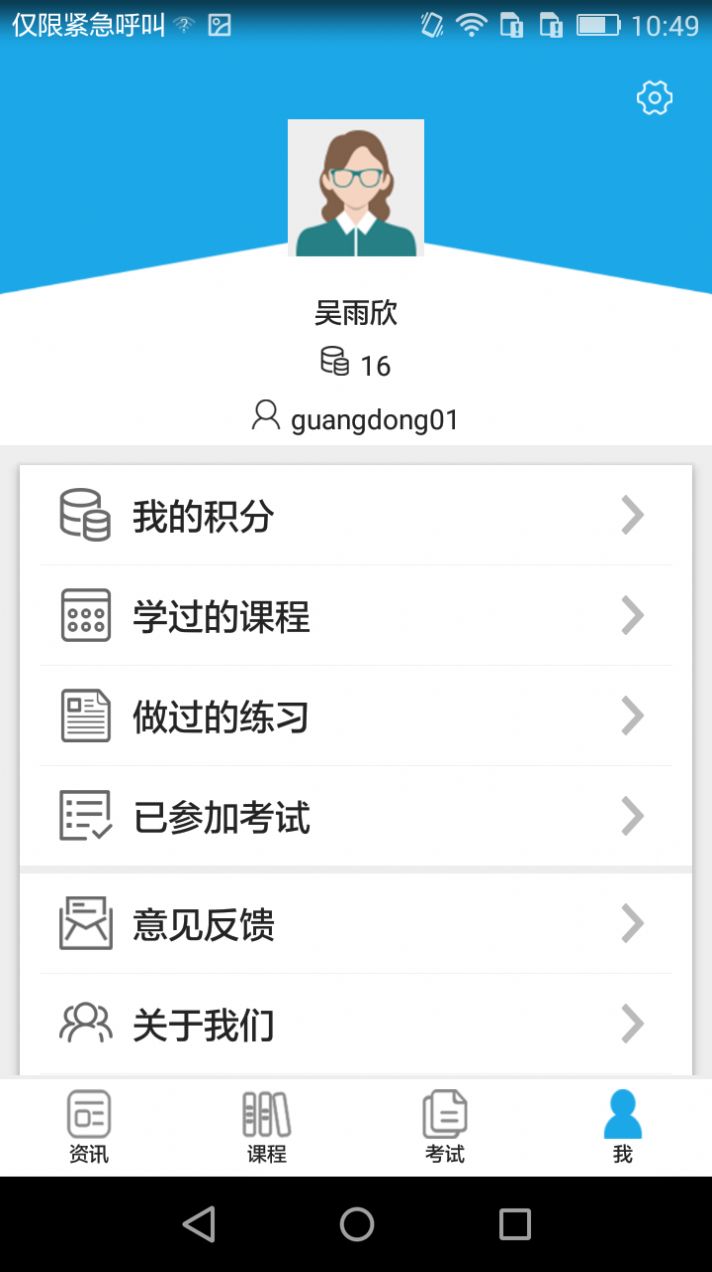Image resolution: width=712 pixels, height=1272 pixels.
Task: Select the 我 profile tab
Action: coord(623,1127)
